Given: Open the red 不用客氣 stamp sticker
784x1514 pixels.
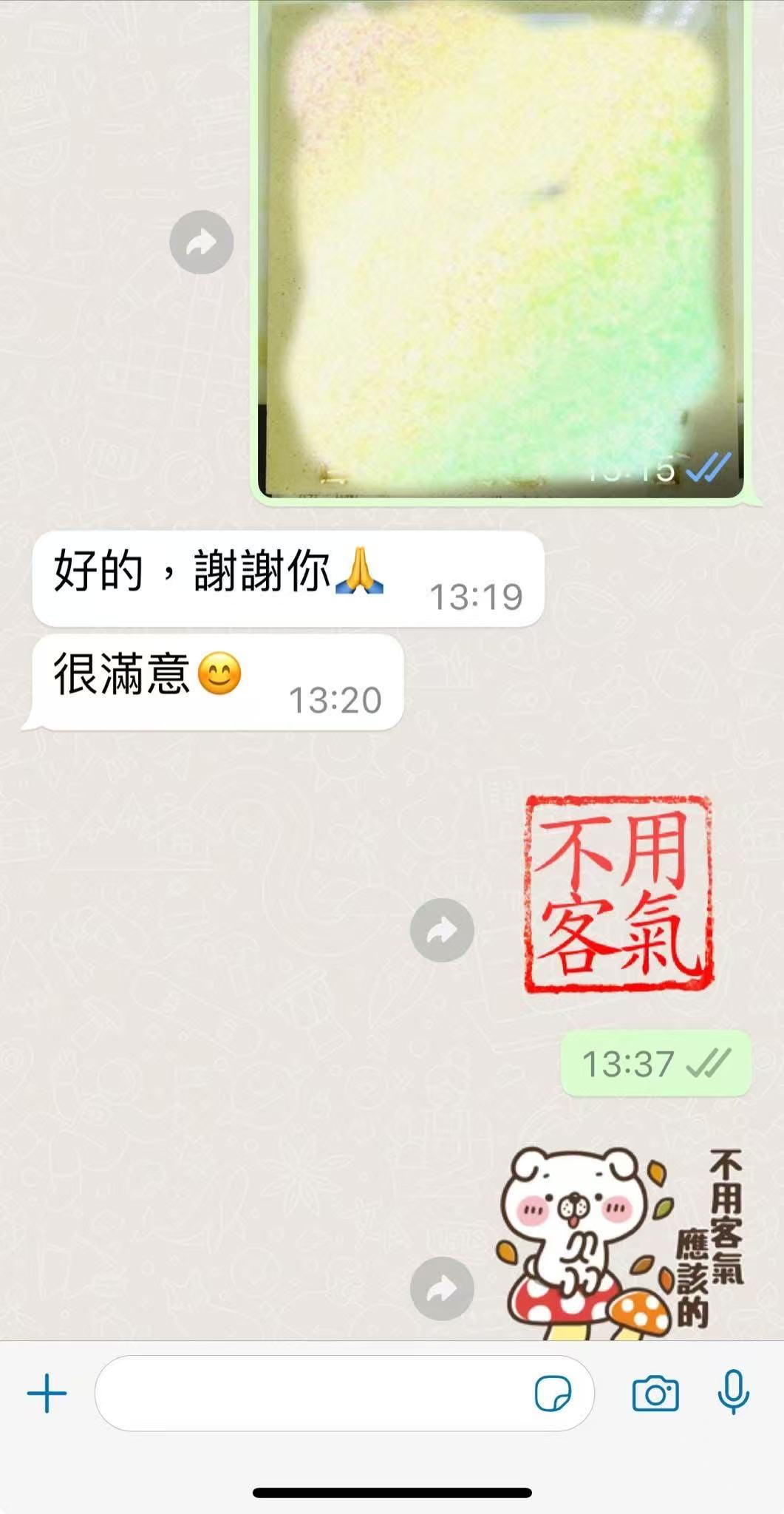Looking at the screenshot, I should coord(618,894).
